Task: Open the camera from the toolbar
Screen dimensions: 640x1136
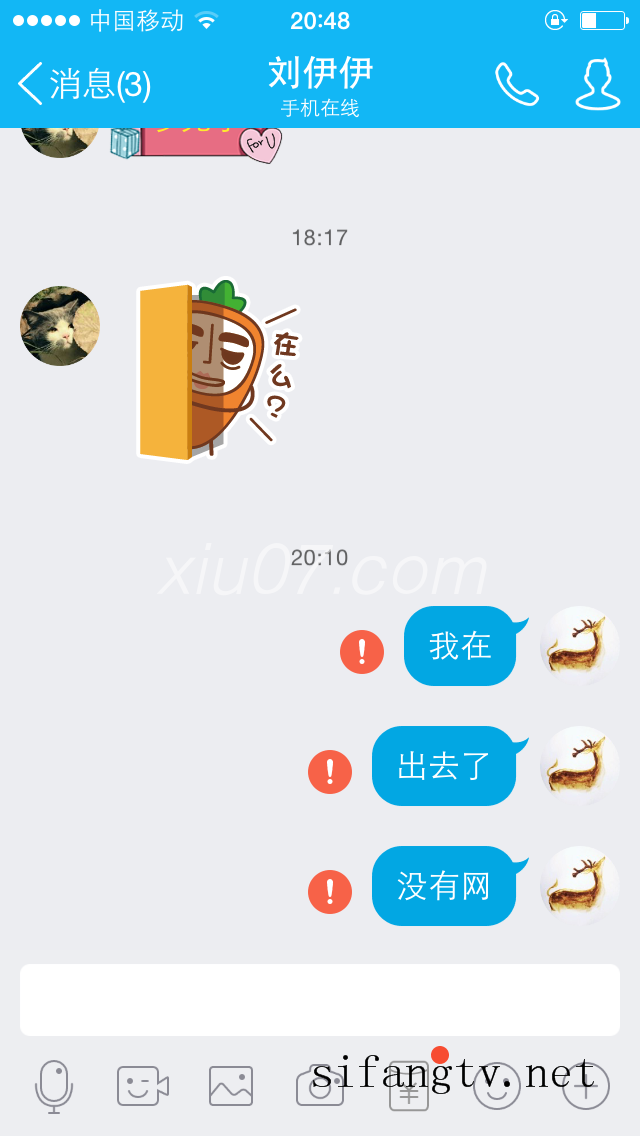Action: click(x=320, y=1086)
